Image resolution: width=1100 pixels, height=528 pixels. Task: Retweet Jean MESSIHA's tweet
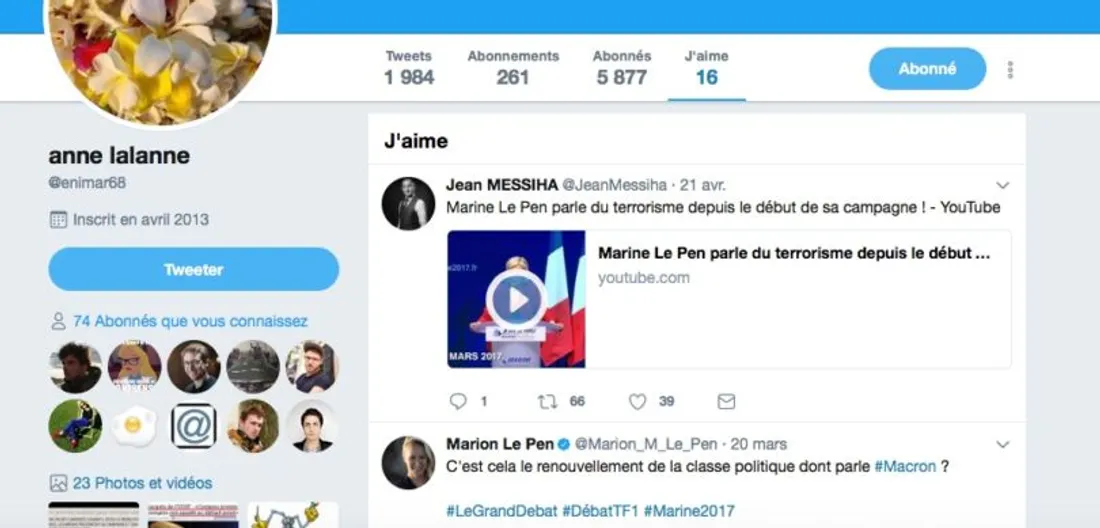pyautogui.click(x=547, y=401)
